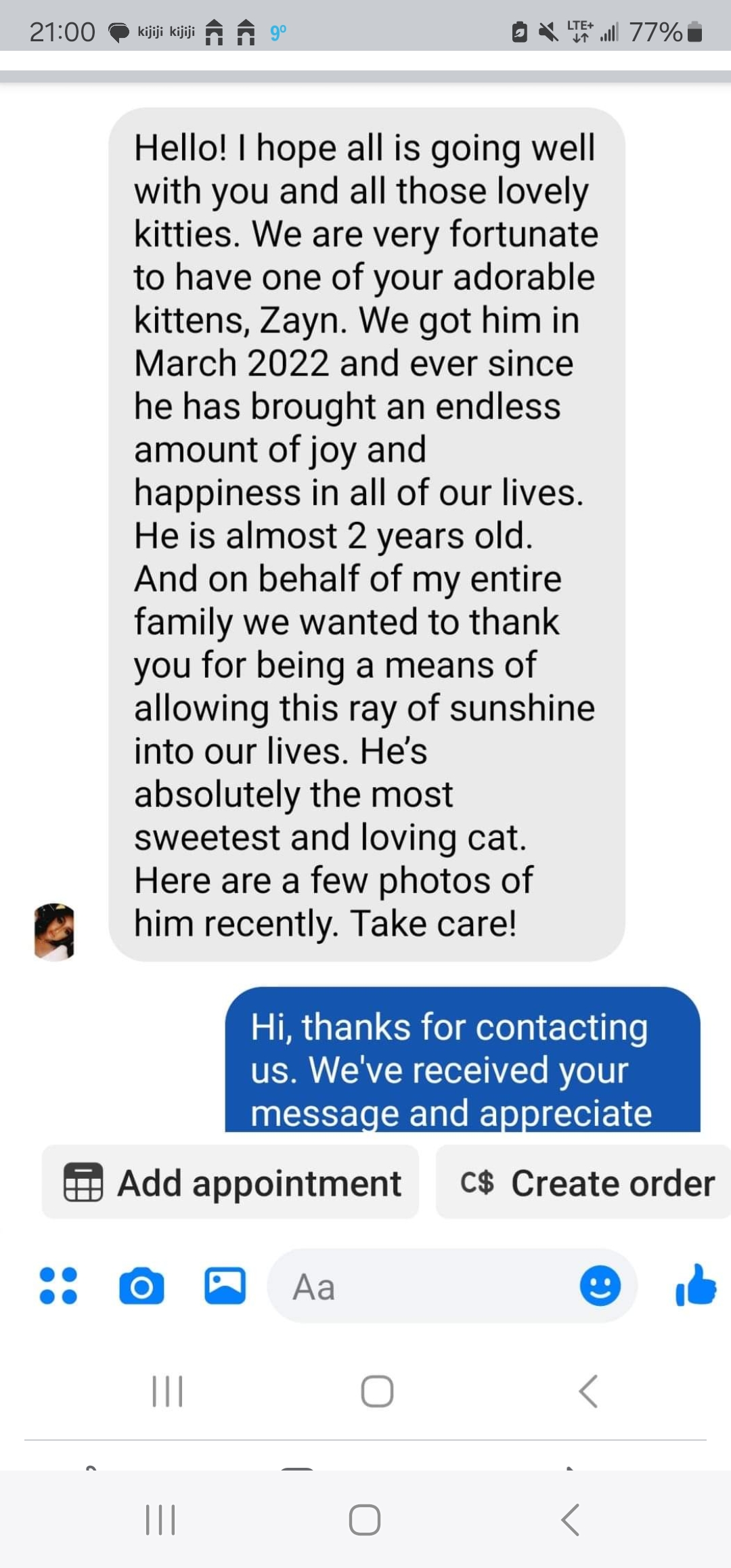Open the emoji smiley picker
This screenshot has width=731, height=1568.
click(600, 1286)
